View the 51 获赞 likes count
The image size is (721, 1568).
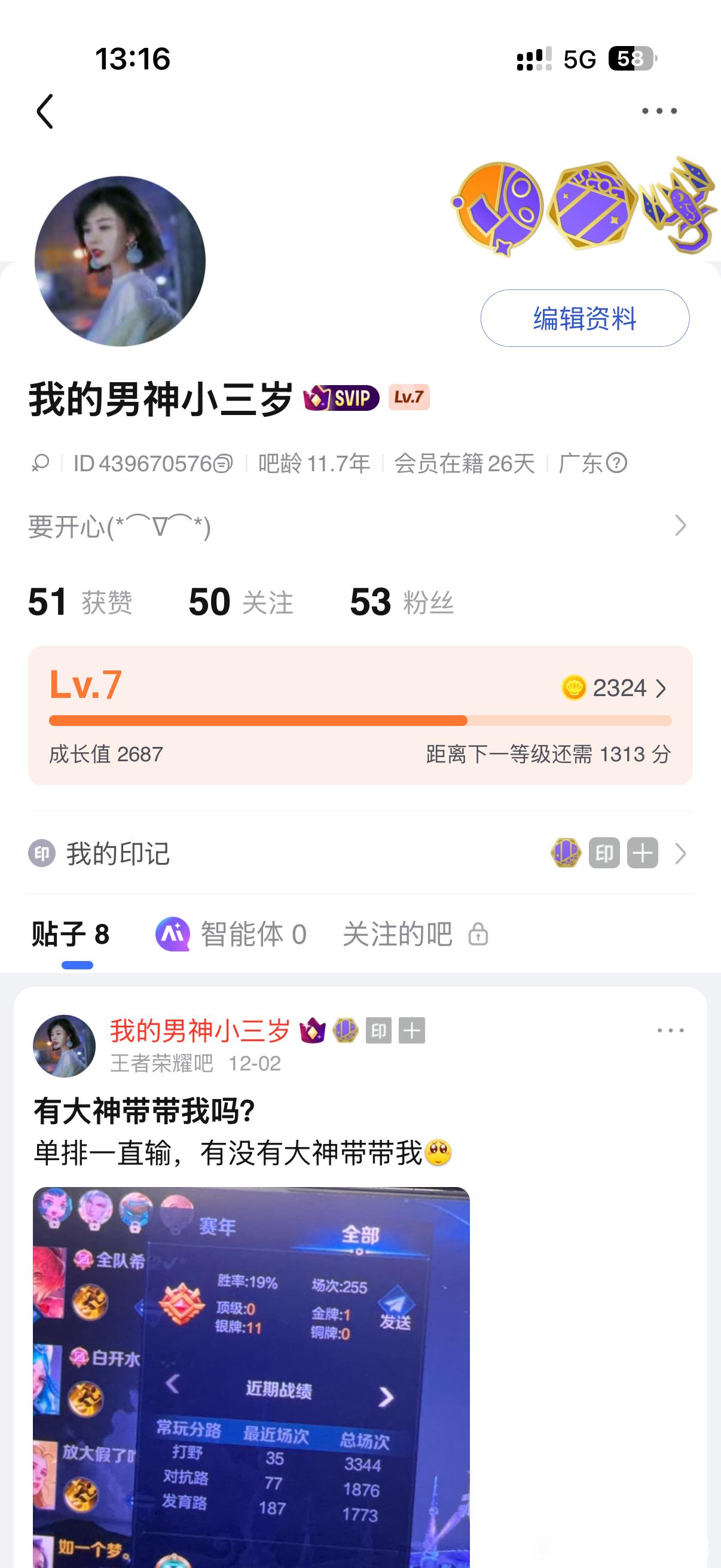(80, 602)
